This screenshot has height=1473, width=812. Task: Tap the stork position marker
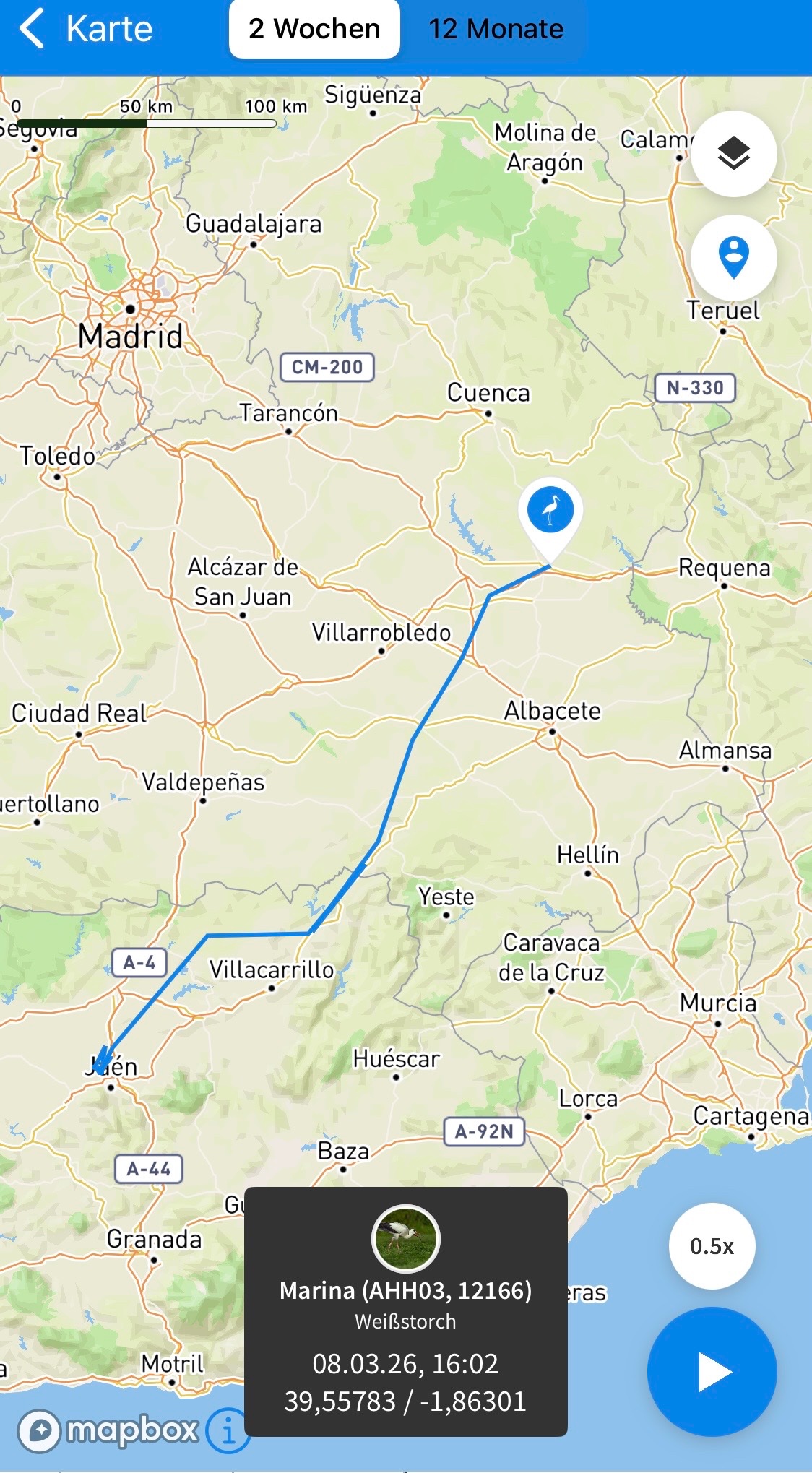point(550,511)
